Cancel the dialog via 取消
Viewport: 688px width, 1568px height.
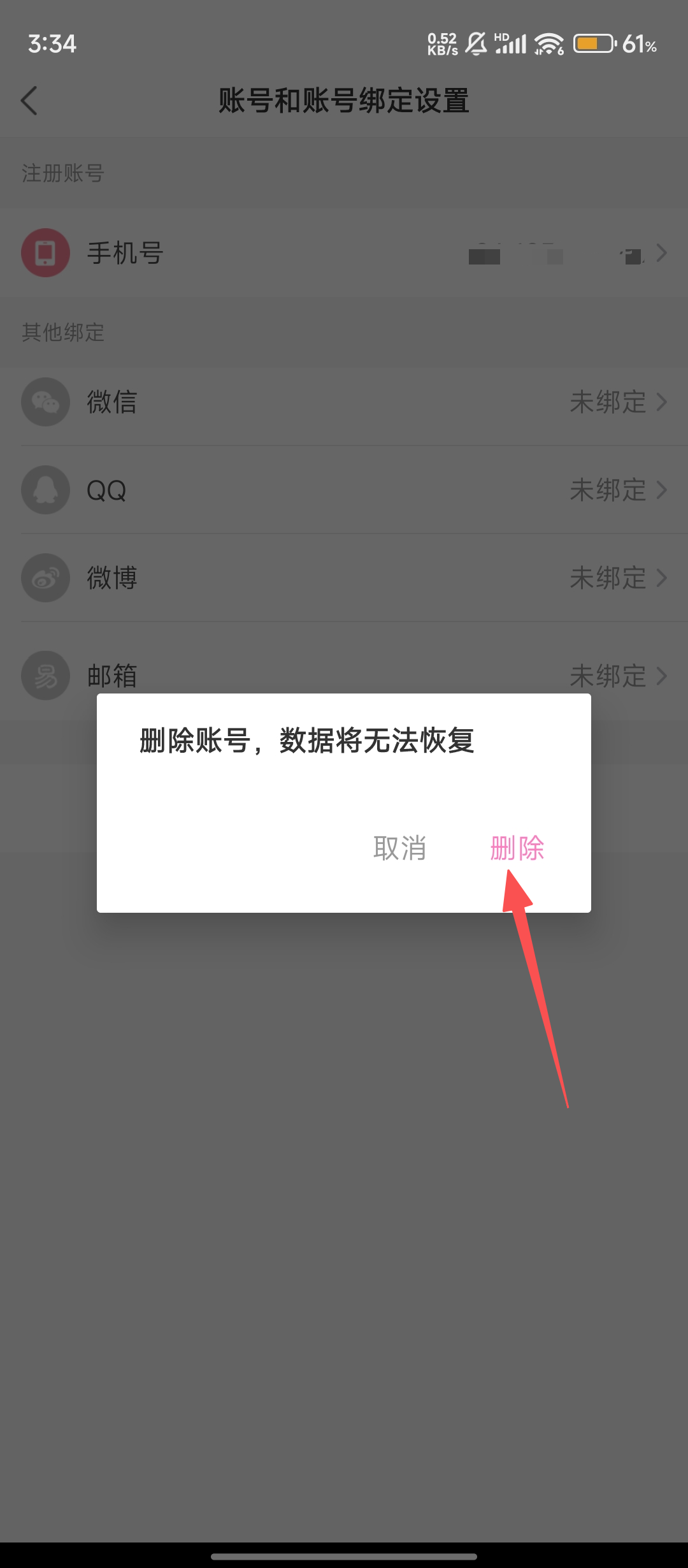coord(399,848)
